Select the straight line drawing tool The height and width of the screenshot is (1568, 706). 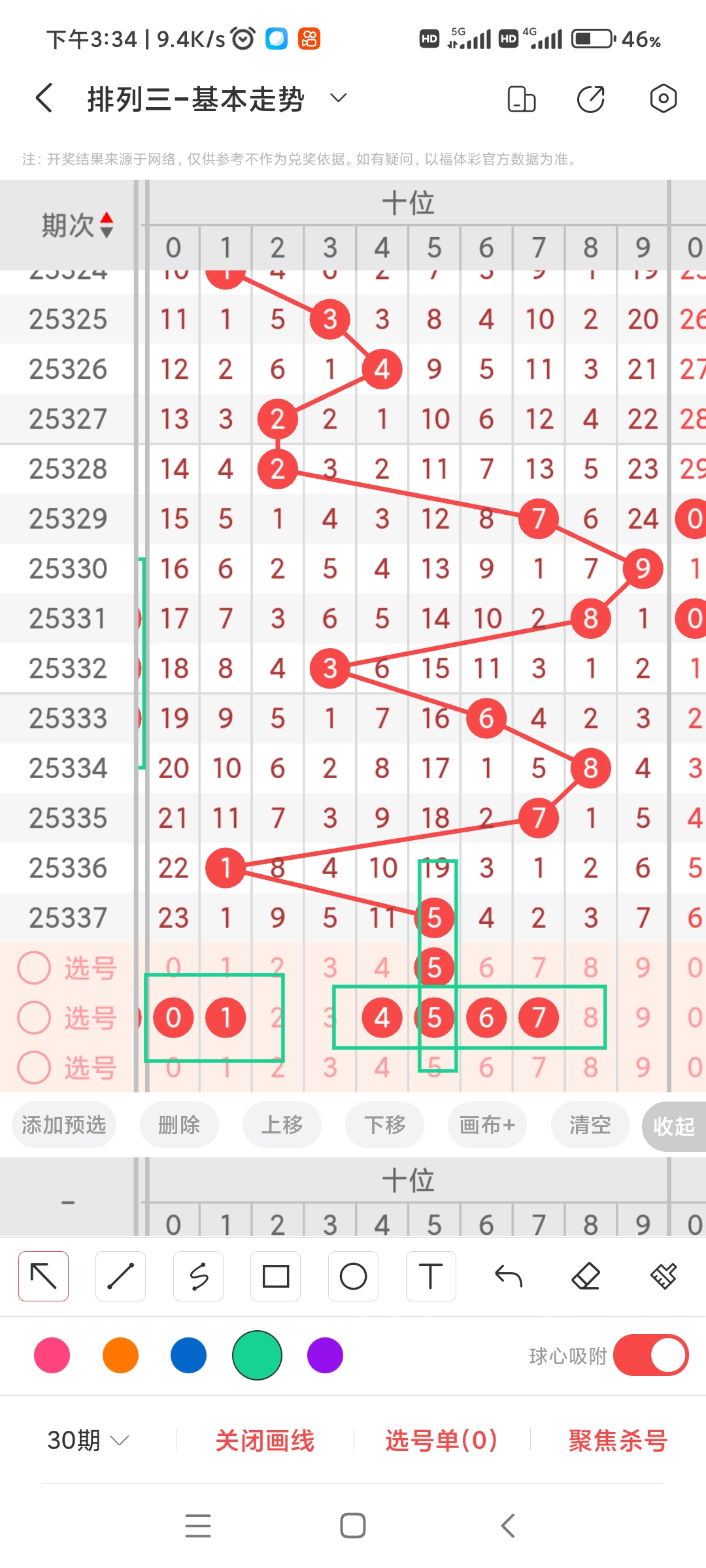point(120,1275)
